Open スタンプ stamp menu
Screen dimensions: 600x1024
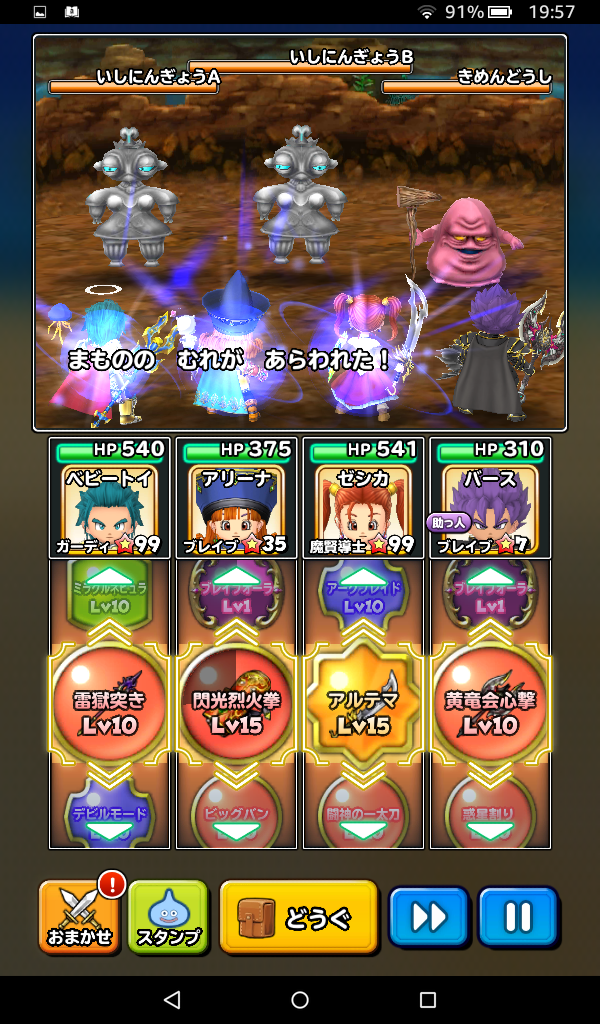coord(167,917)
